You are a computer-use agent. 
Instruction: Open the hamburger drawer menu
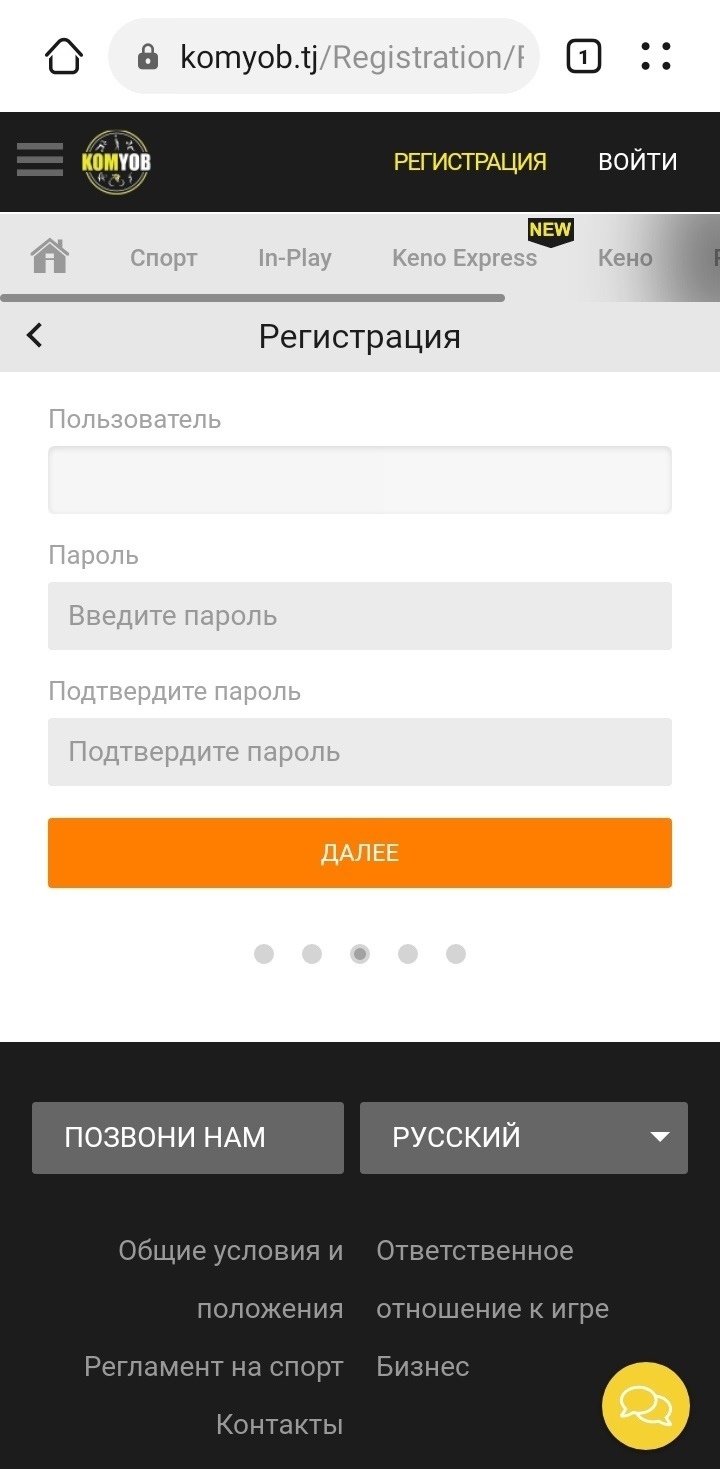pos(40,160)
